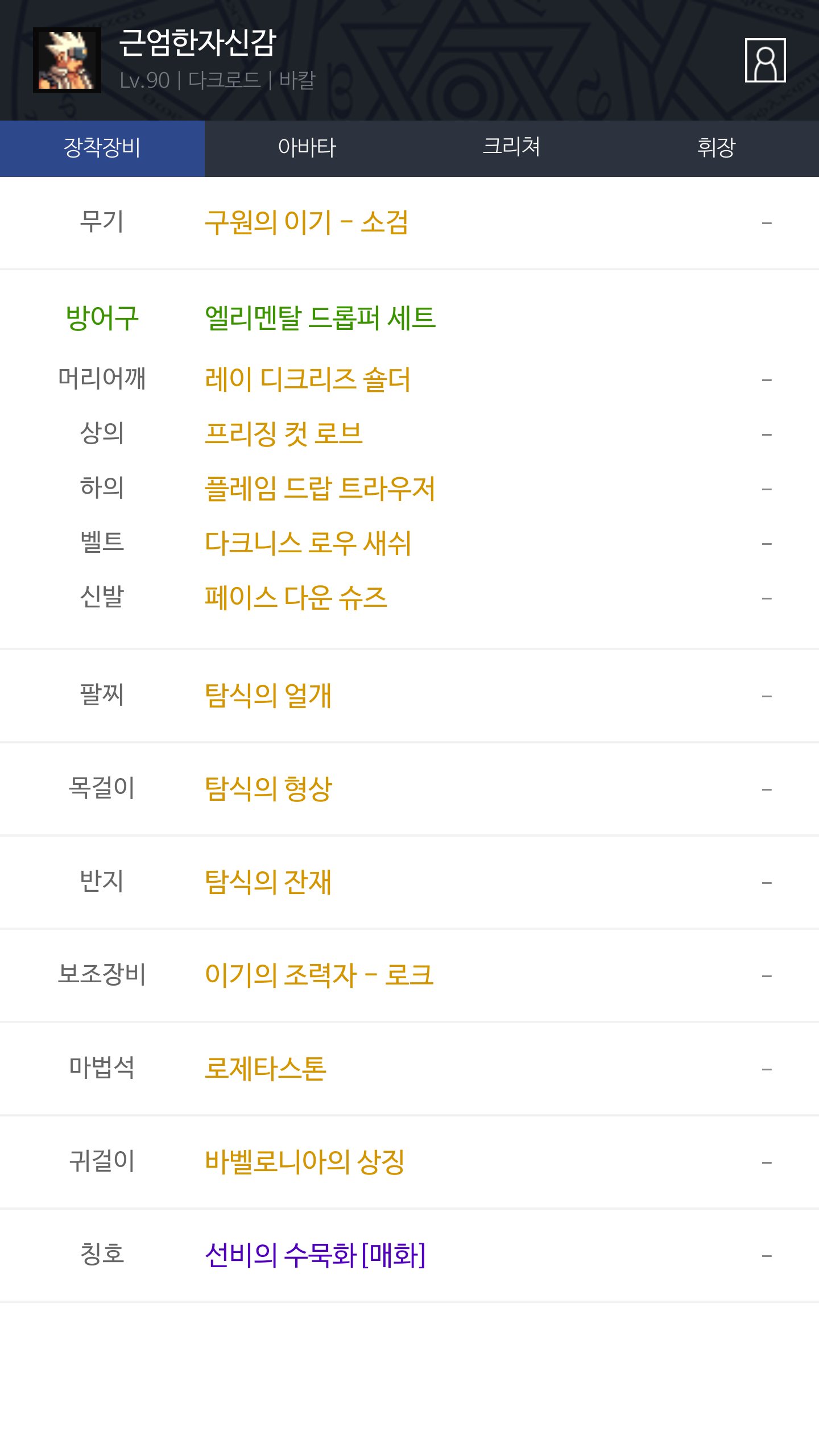The image size is (819, 1456).
Task: Open necklace 탐식의 형상
Action: click(x=268, y=789)
